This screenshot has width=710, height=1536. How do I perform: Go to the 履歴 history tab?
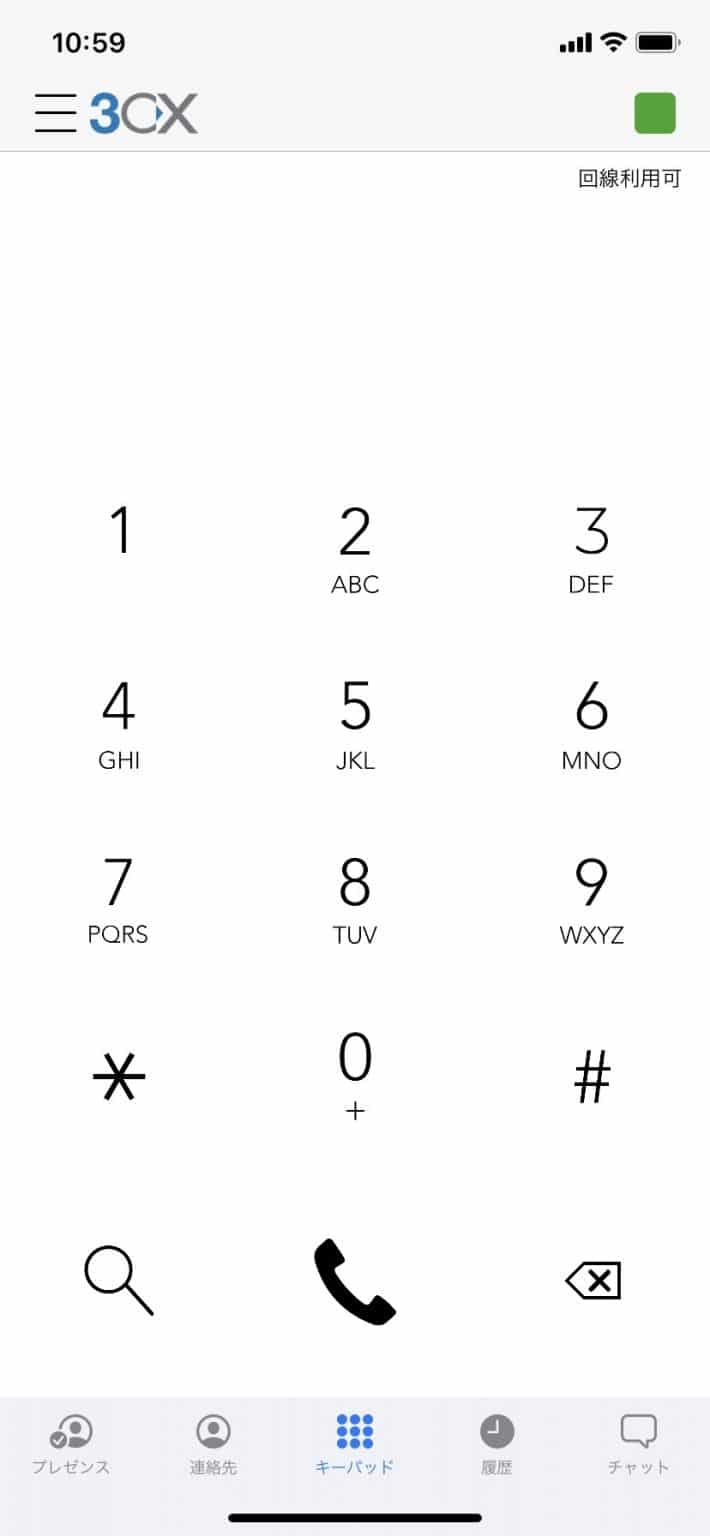pyautogui.click(x=497, y=1444)
